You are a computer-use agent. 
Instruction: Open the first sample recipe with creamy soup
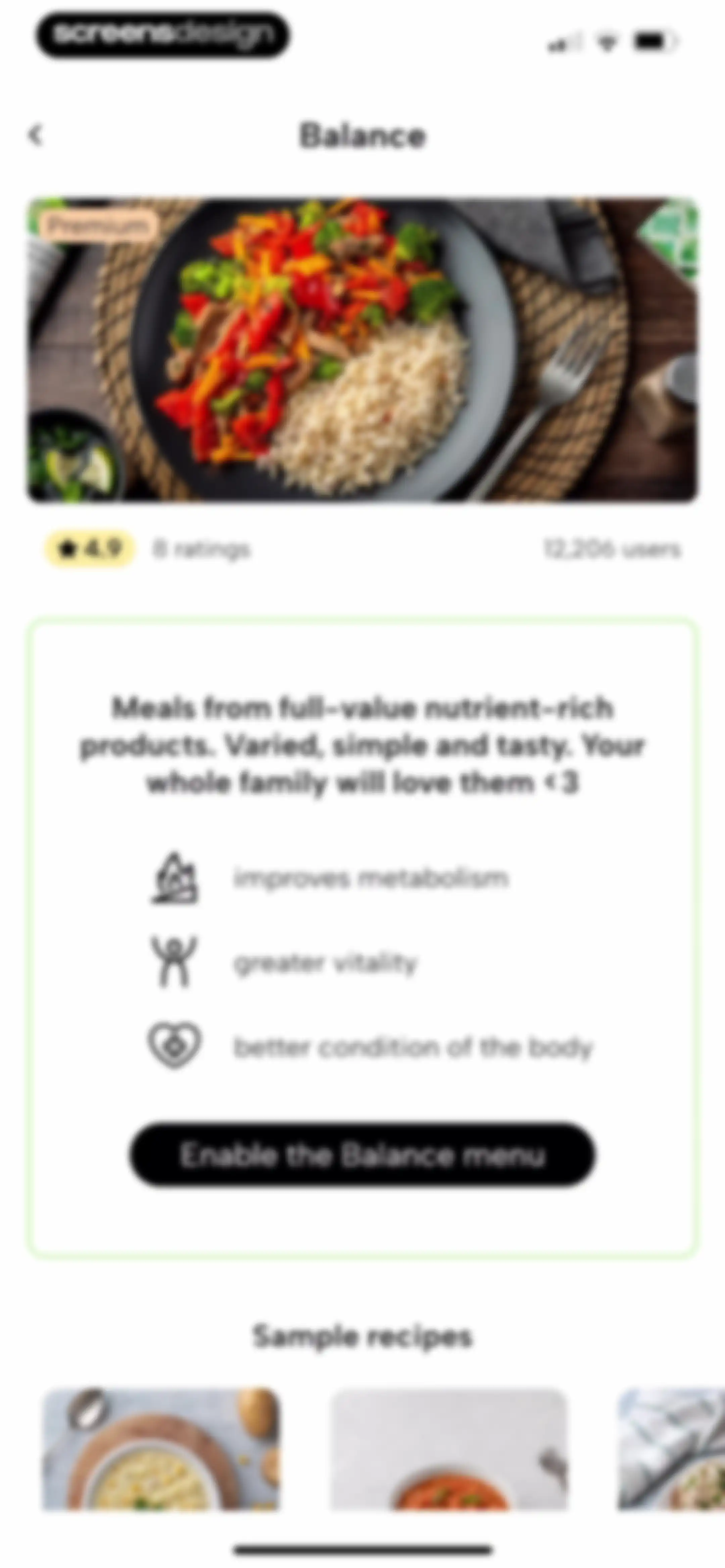pyautogui.click(x=162, y=1449)
